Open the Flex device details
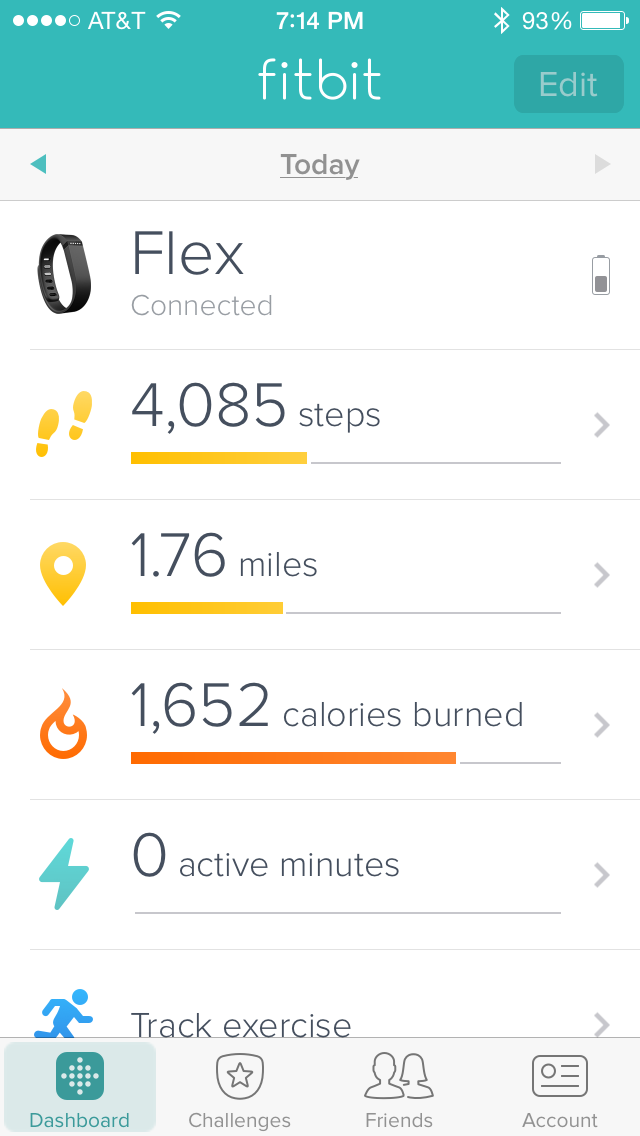640x1136 pixels. (x=320, y=275)
